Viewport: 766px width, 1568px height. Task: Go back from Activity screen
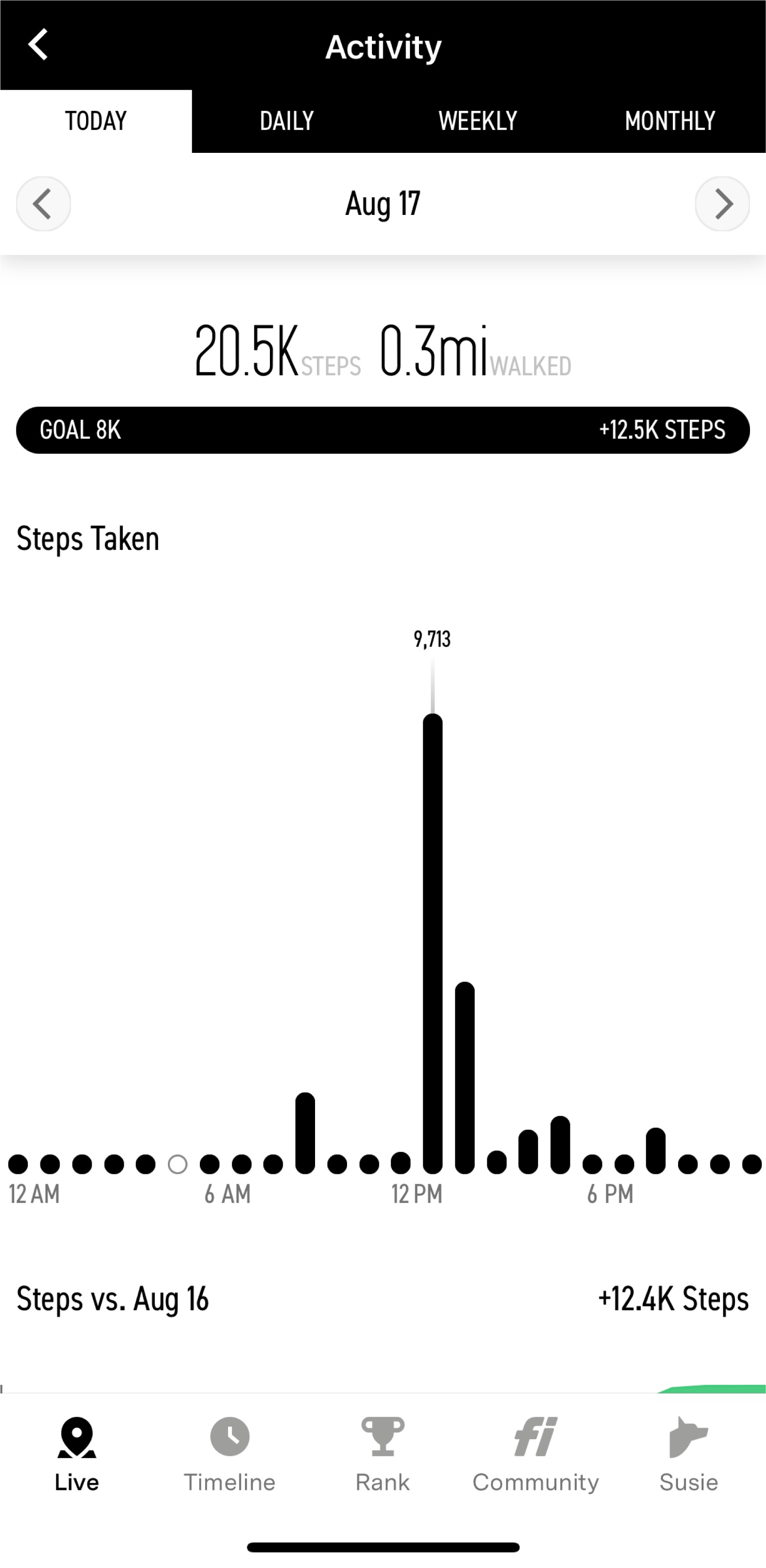[x=38, y=44]
